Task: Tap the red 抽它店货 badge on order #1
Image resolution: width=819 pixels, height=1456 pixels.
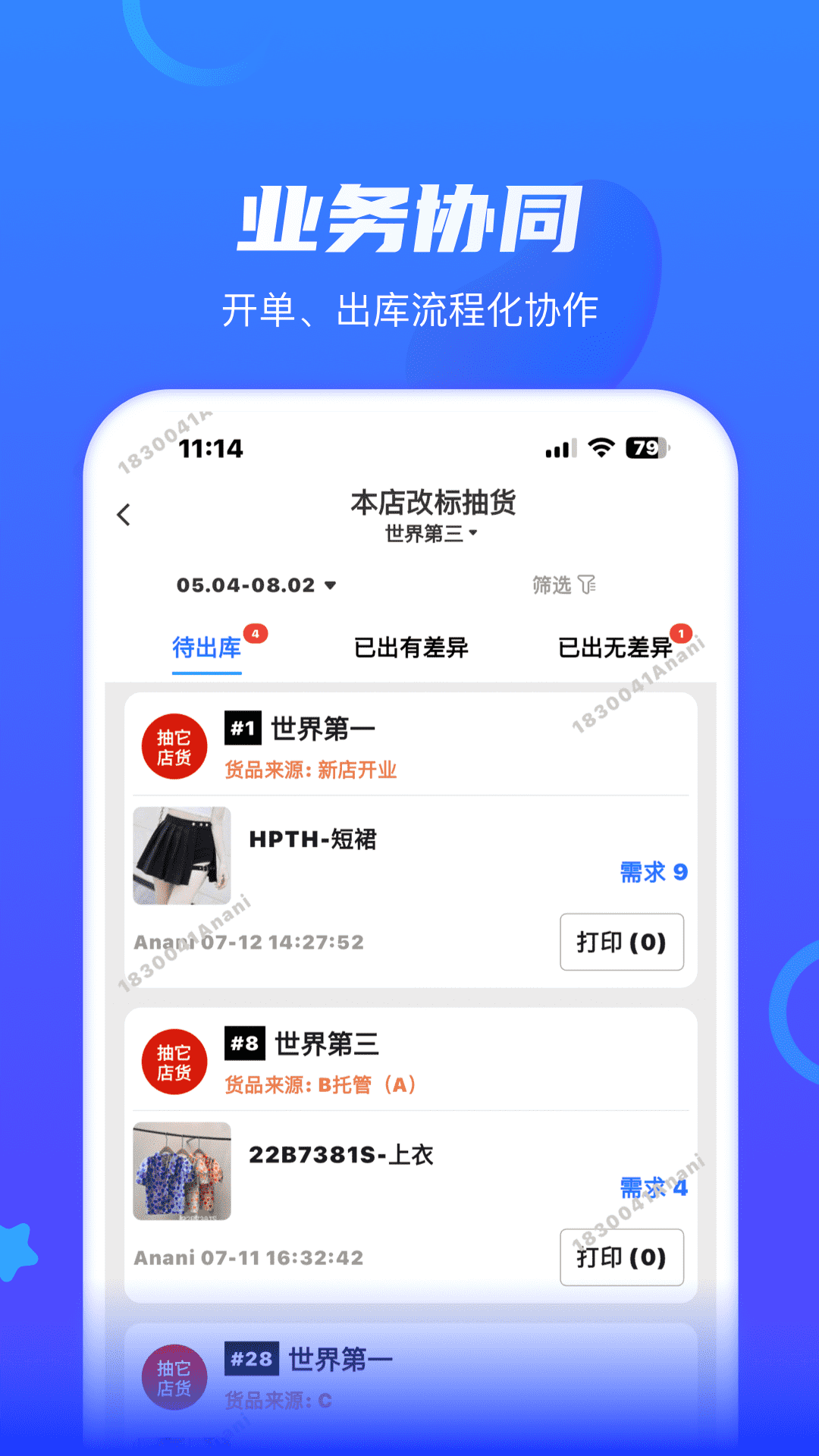Action: (x=172, y=745)
